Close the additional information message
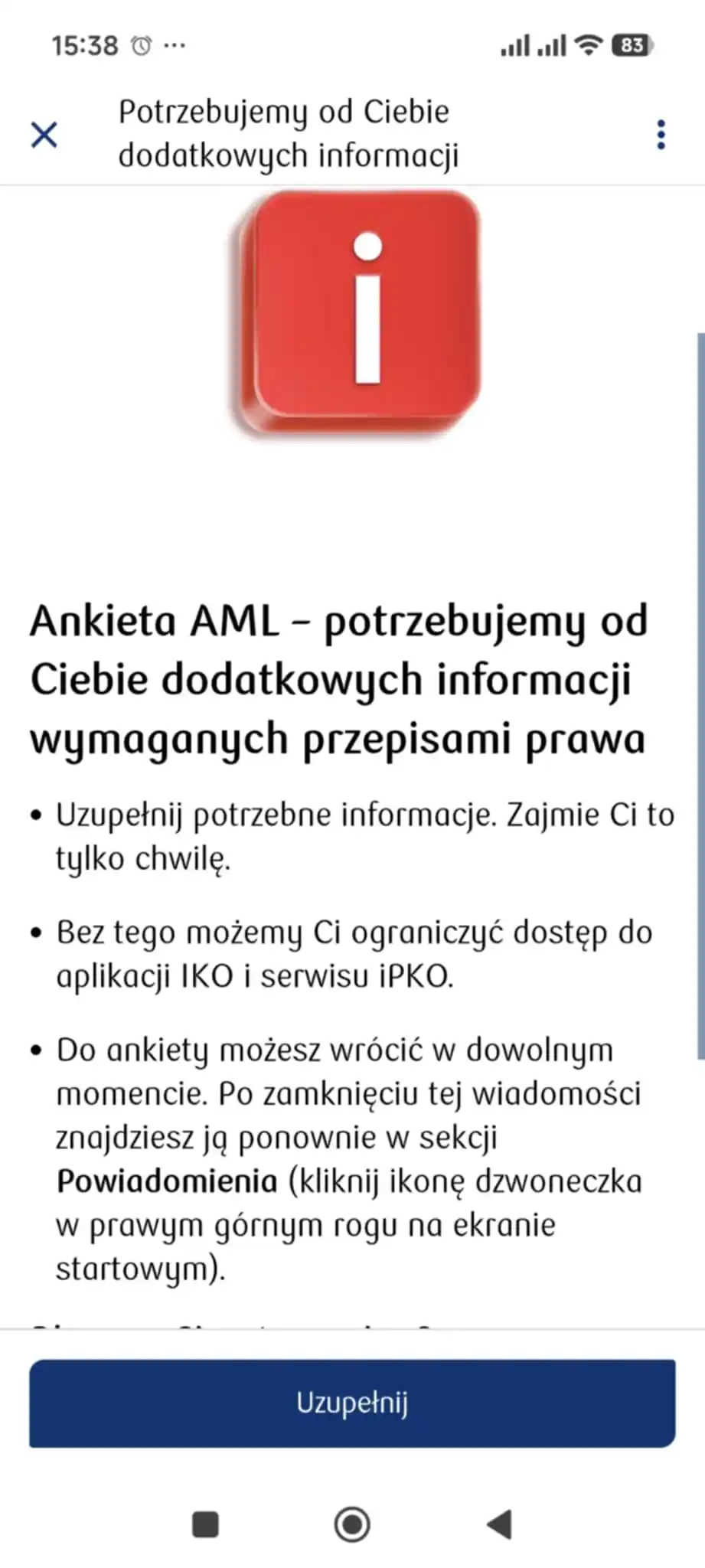This screenshot has width=705, height=1568. 44,135
